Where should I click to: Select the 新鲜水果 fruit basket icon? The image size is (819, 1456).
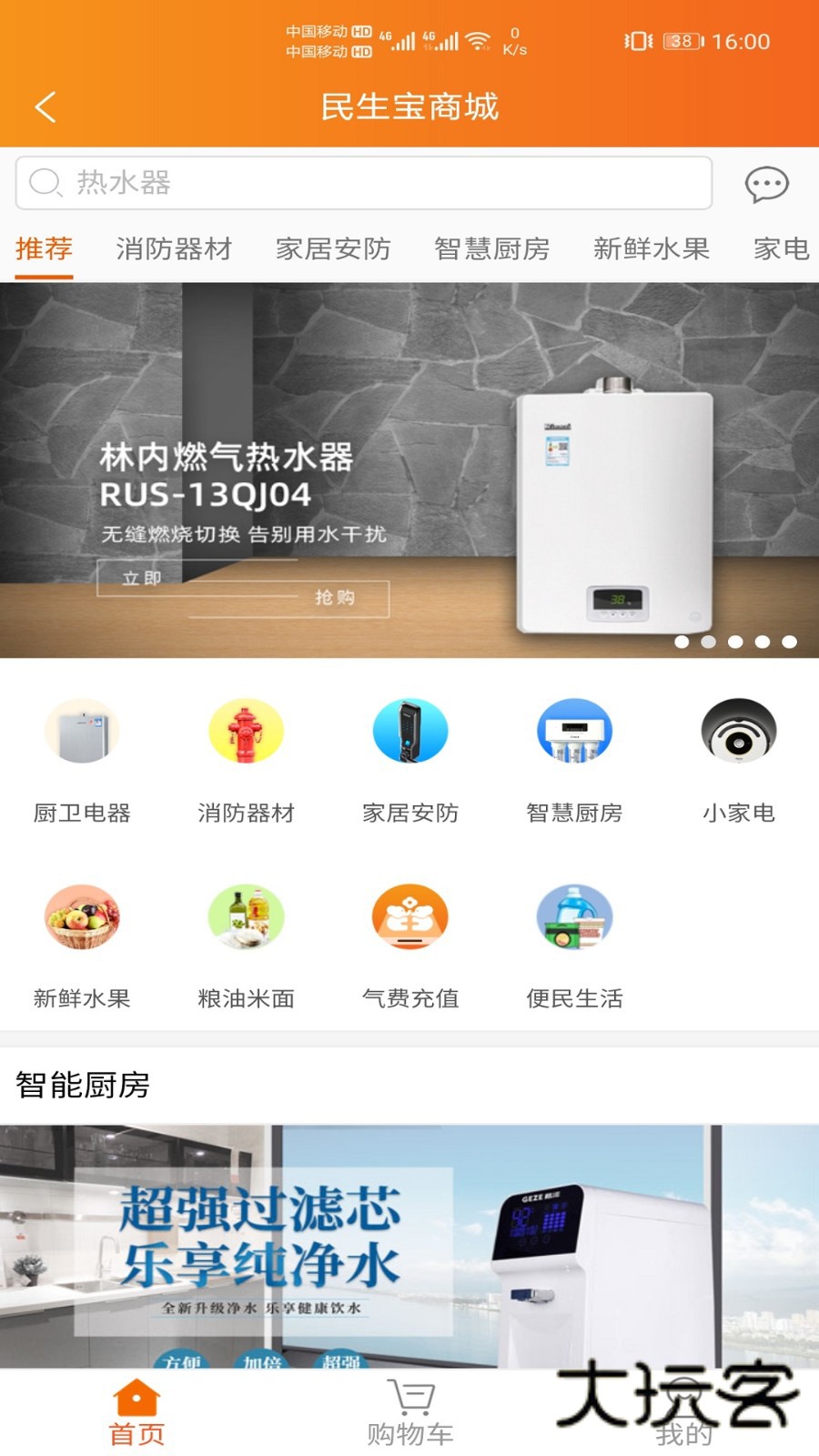[83, 917]
